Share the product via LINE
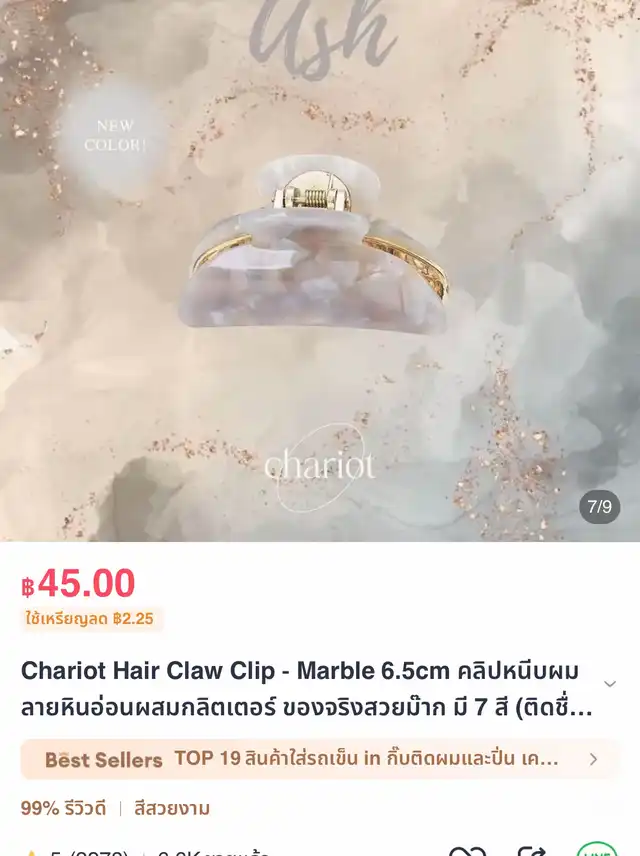The width and height of the screenshot is (640, 856). pyautogui.click(x=596, y=850)
